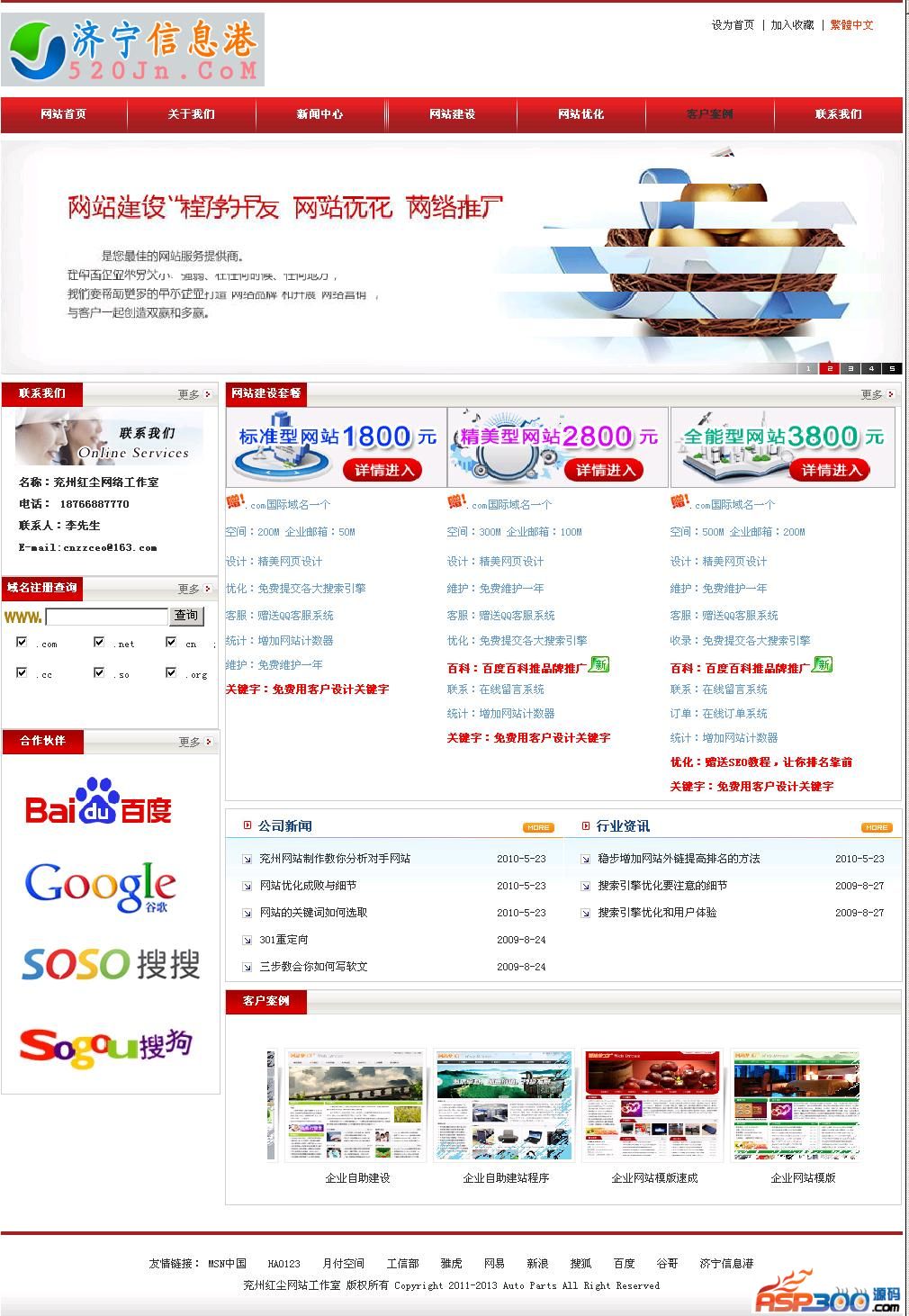Image resolution: width=909 pixels, height=1316 pixels.
Task: Tap the 加入收藏 link
Action: 792,25
